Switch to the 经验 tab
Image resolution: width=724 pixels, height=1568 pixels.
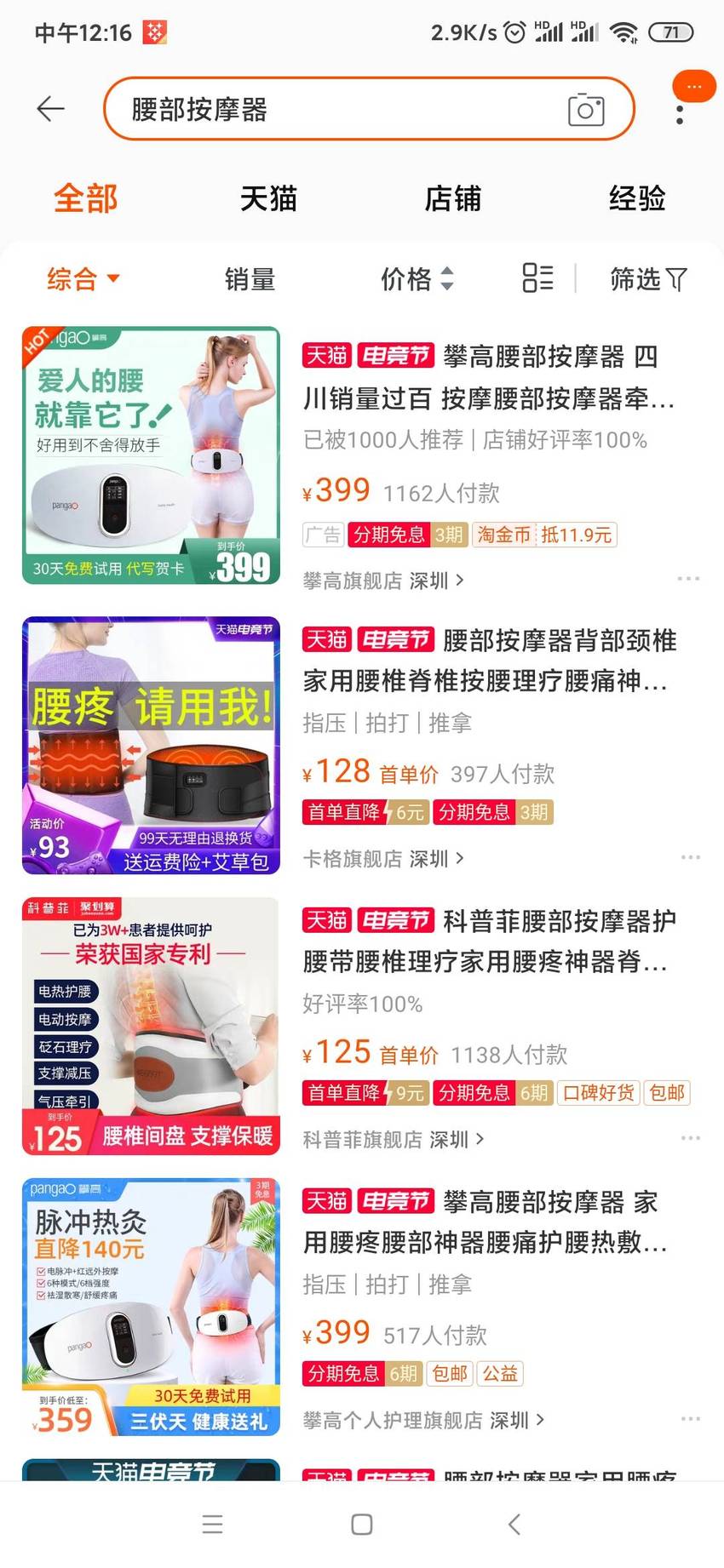click(637, 199)
